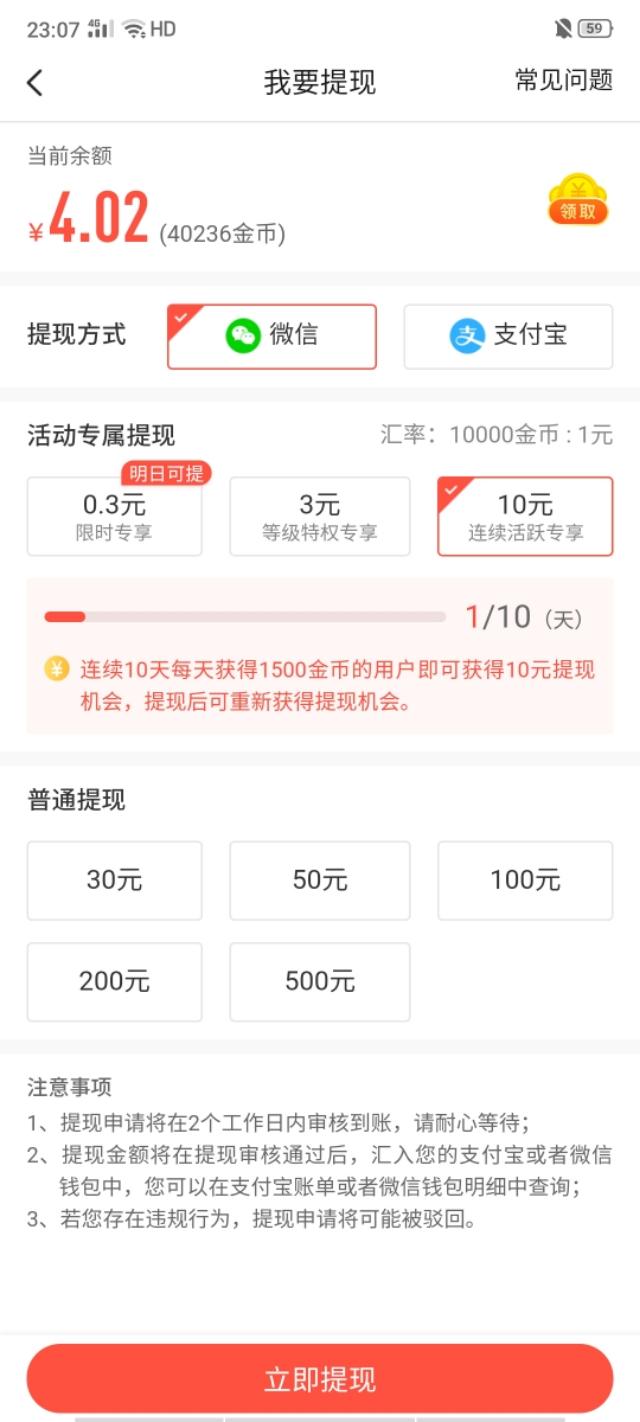Choose 支付宝 as withdrawal method
The height and width of the screenshot is (1422, 640).
(508, 336)
